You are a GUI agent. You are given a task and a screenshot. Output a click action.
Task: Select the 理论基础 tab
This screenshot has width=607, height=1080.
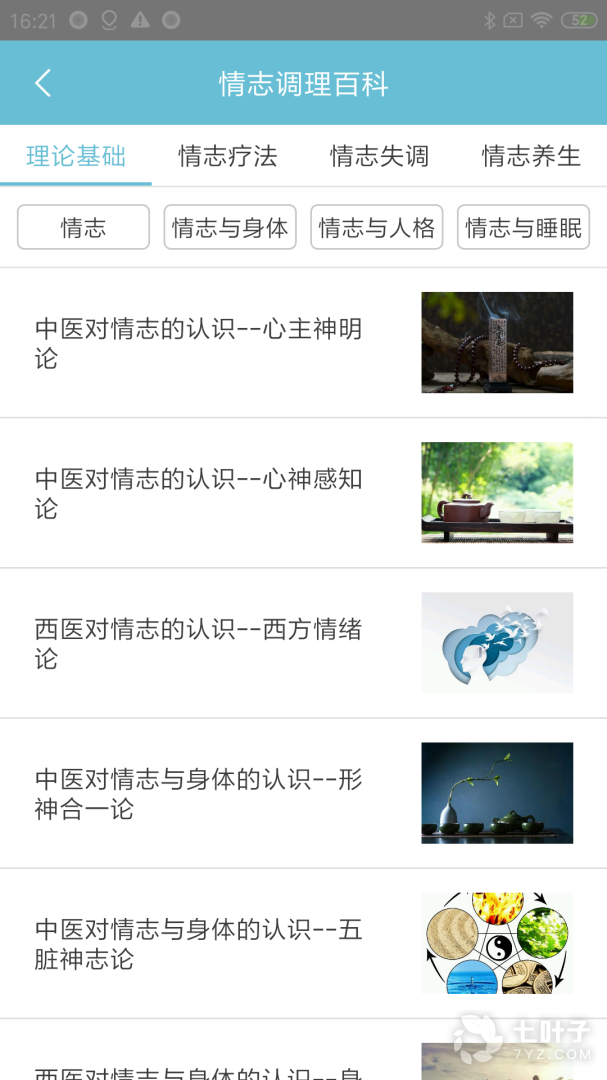[x=76, y=156]
